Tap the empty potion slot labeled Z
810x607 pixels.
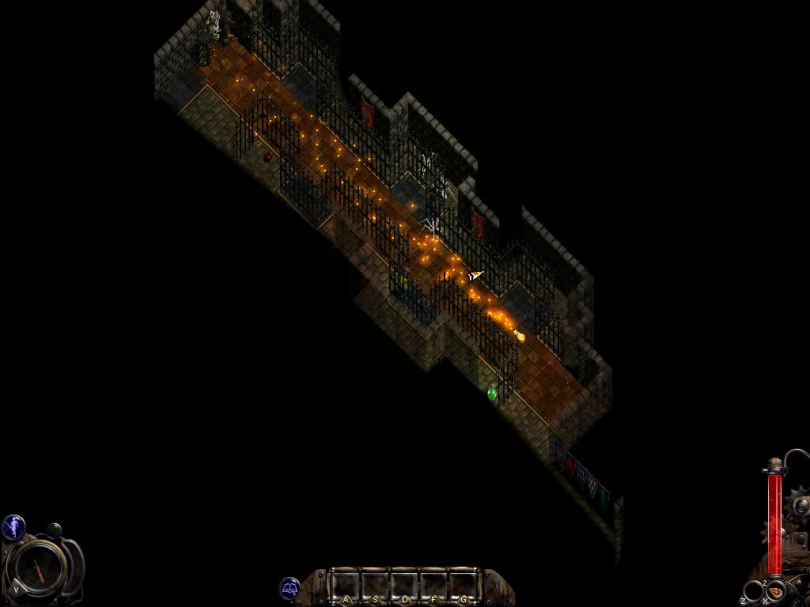(753, 592)
